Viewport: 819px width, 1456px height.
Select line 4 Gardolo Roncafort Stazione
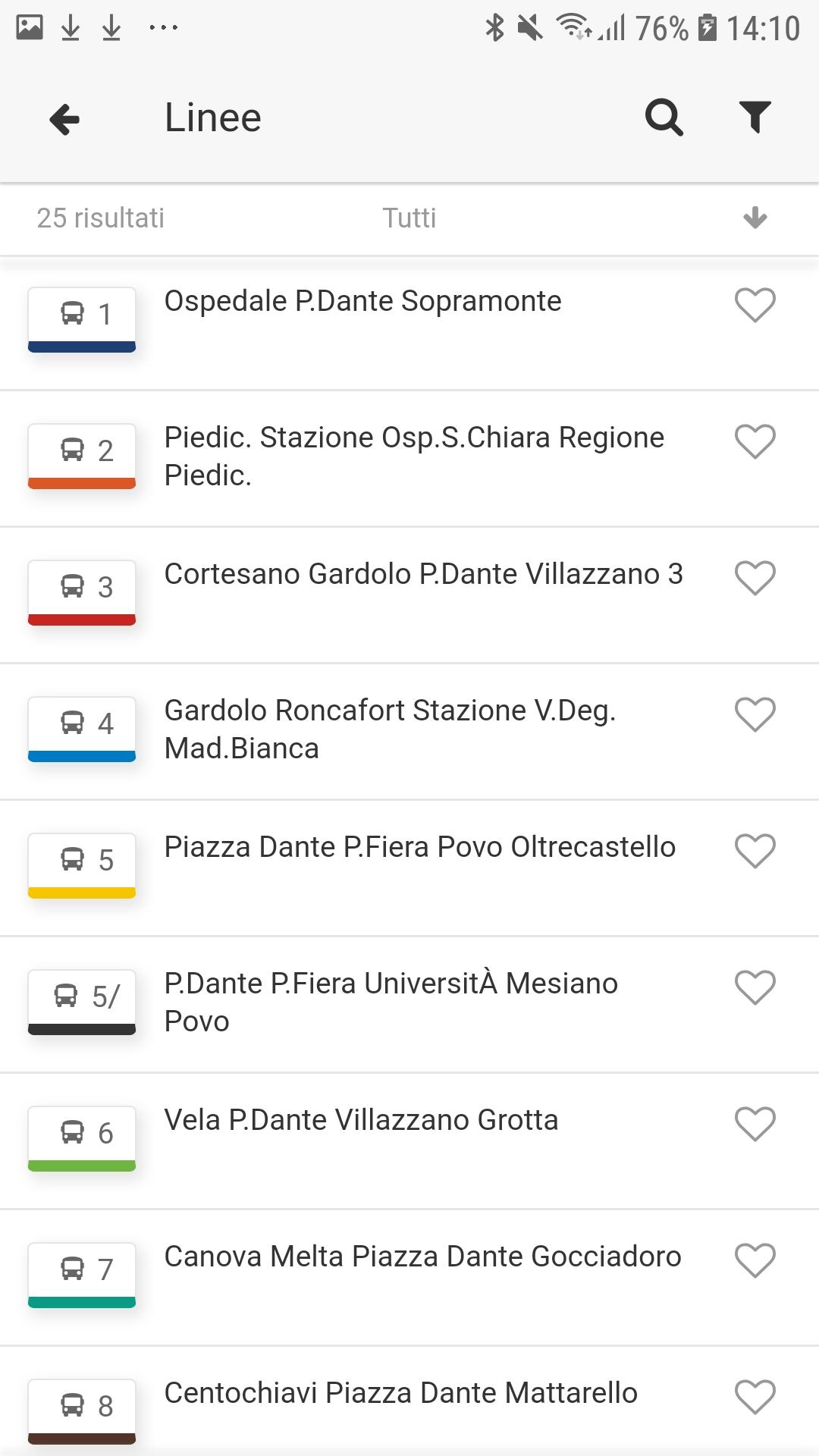(391, 730)
